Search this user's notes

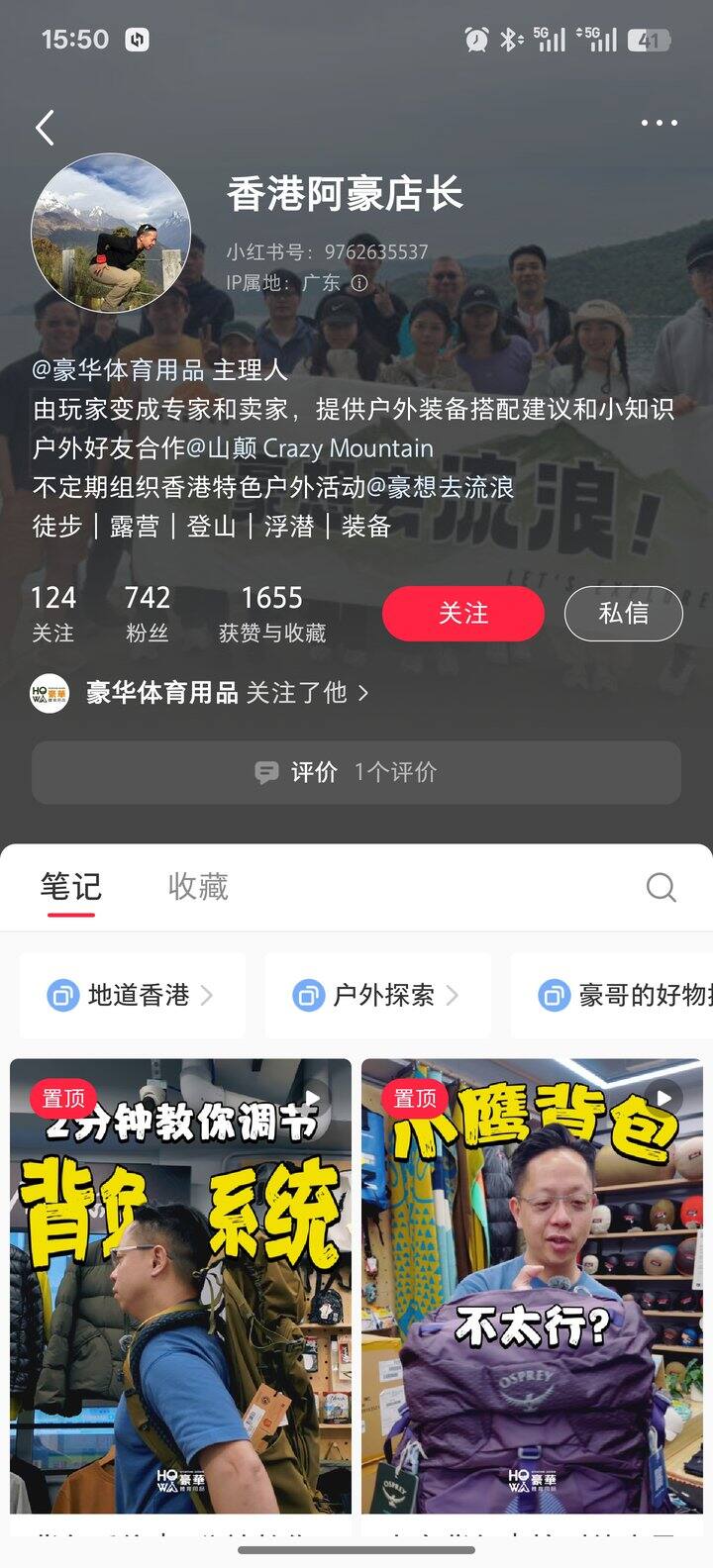(661, 888)
